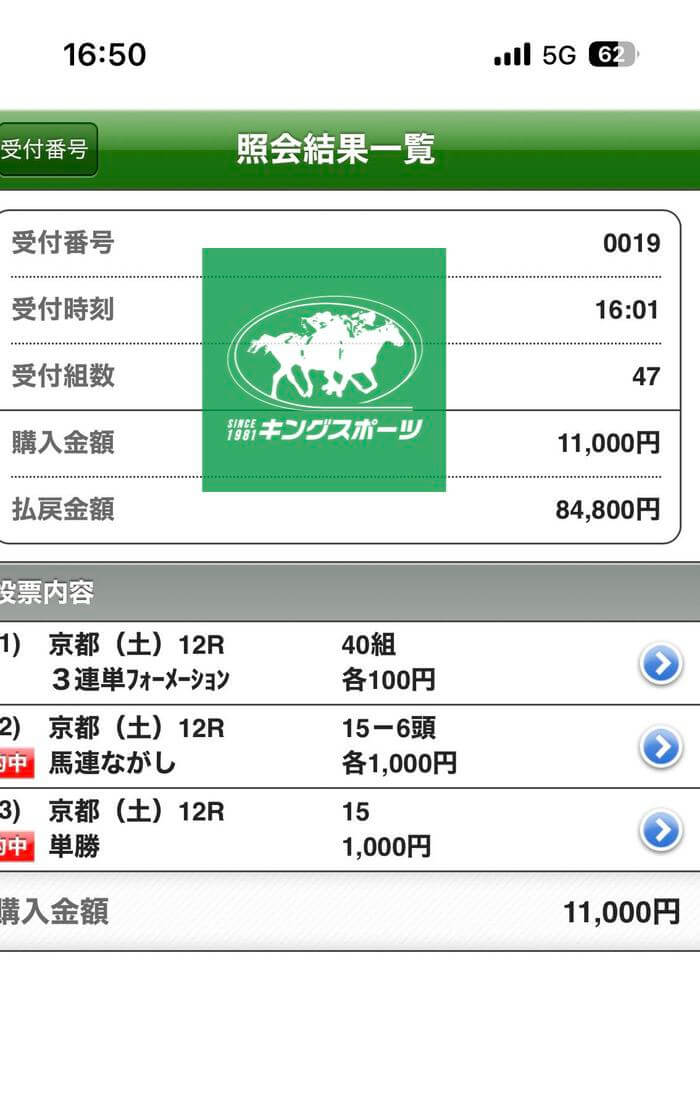Open the 単勝 bet details
The height and width of the screenshot is (1097, 700).
click(x=660, y=829)
